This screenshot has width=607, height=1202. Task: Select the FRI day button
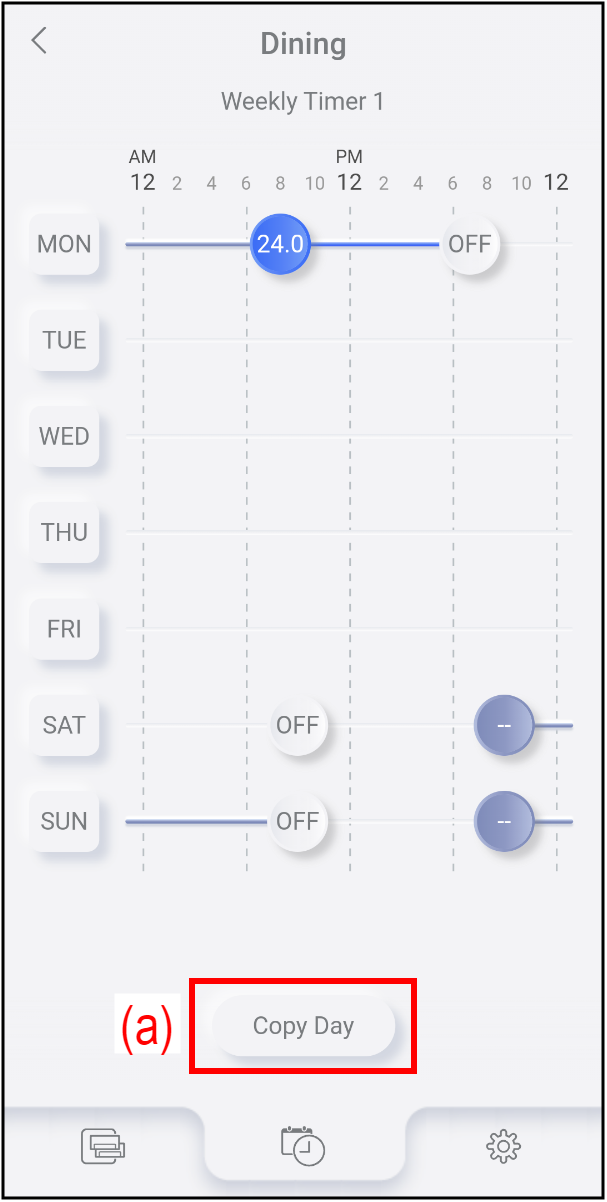click(x=64, y=629)
